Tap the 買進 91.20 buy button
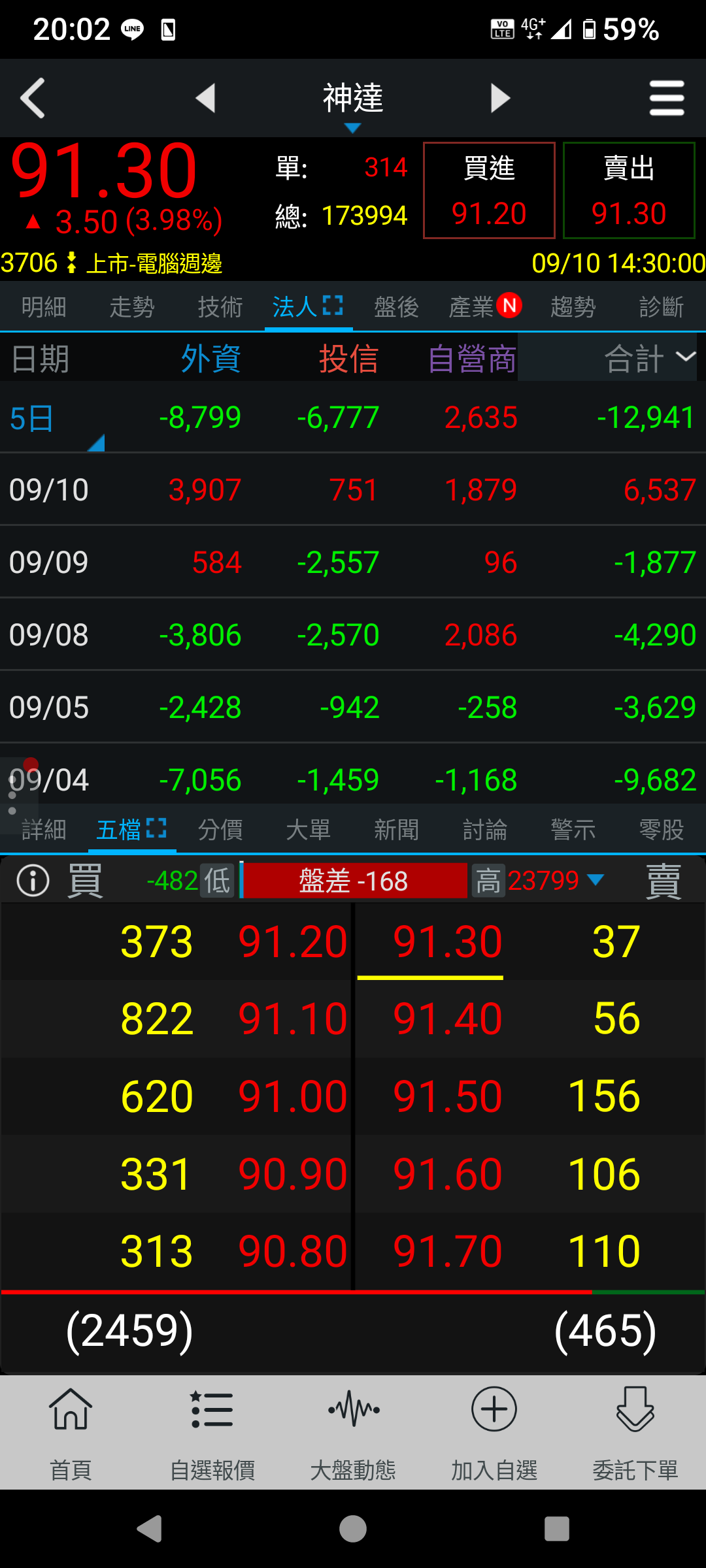706x1568 pixels. coord(489,190)
